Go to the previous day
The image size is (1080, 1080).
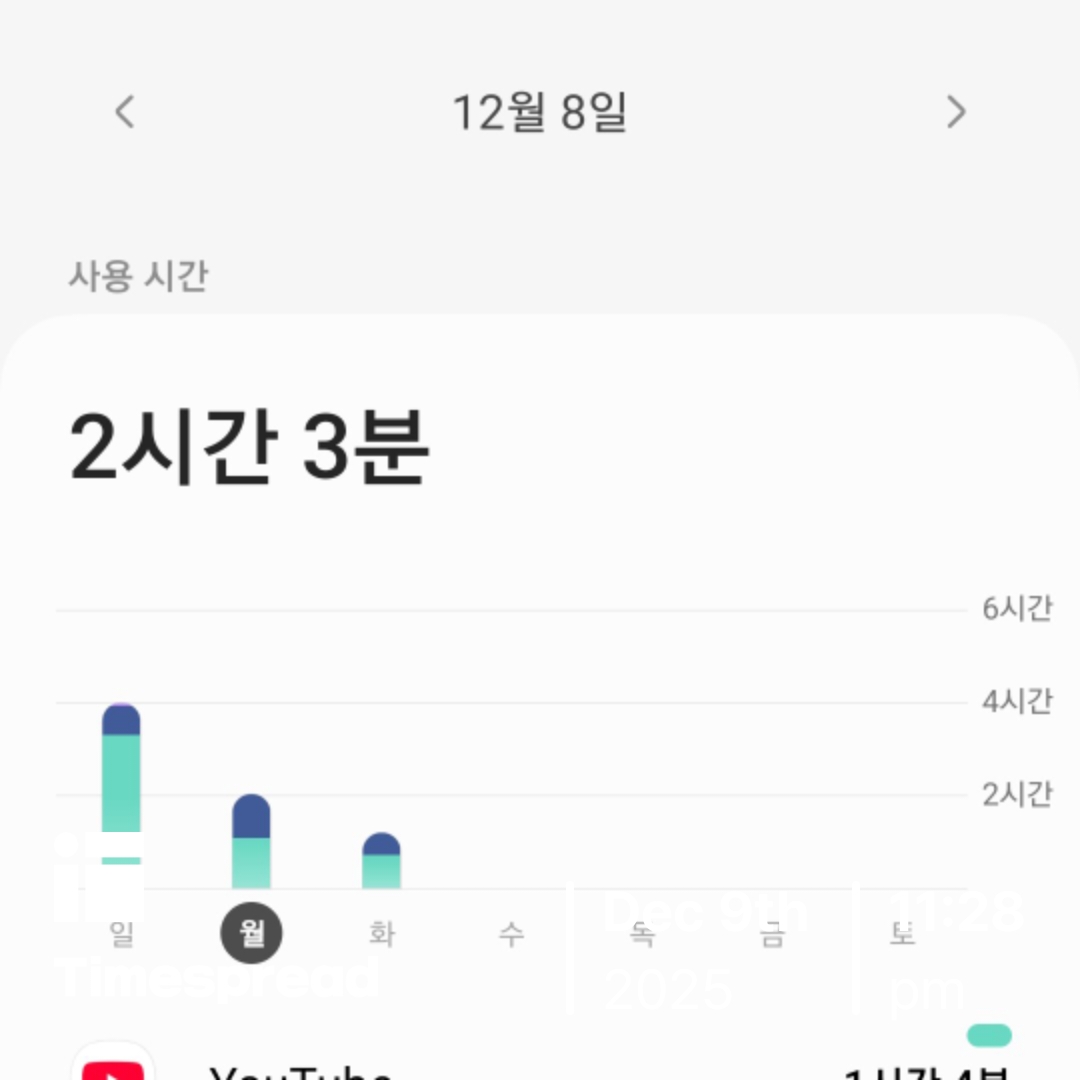coord(124,112)
